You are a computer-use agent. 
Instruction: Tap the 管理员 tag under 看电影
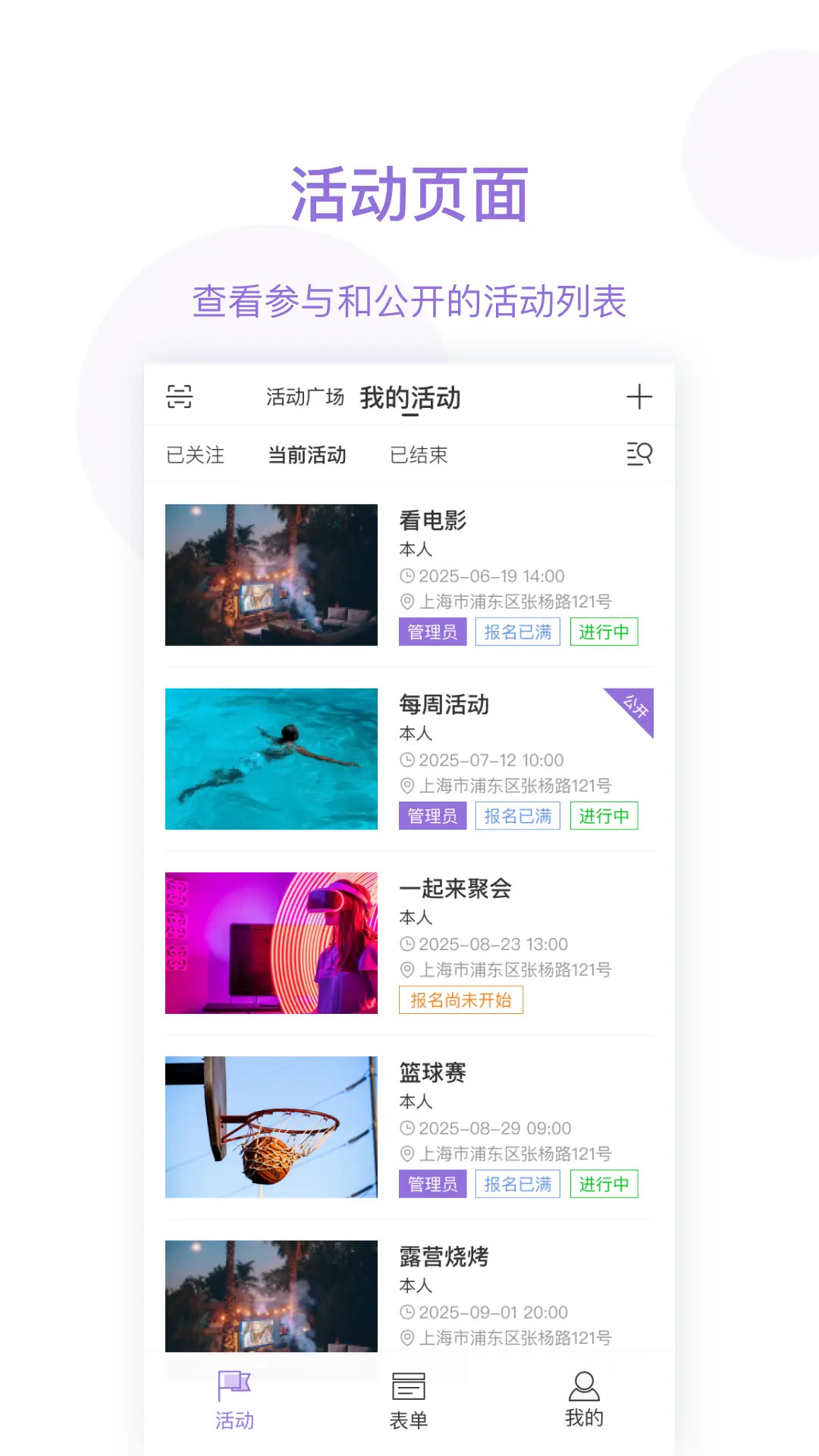431,632
